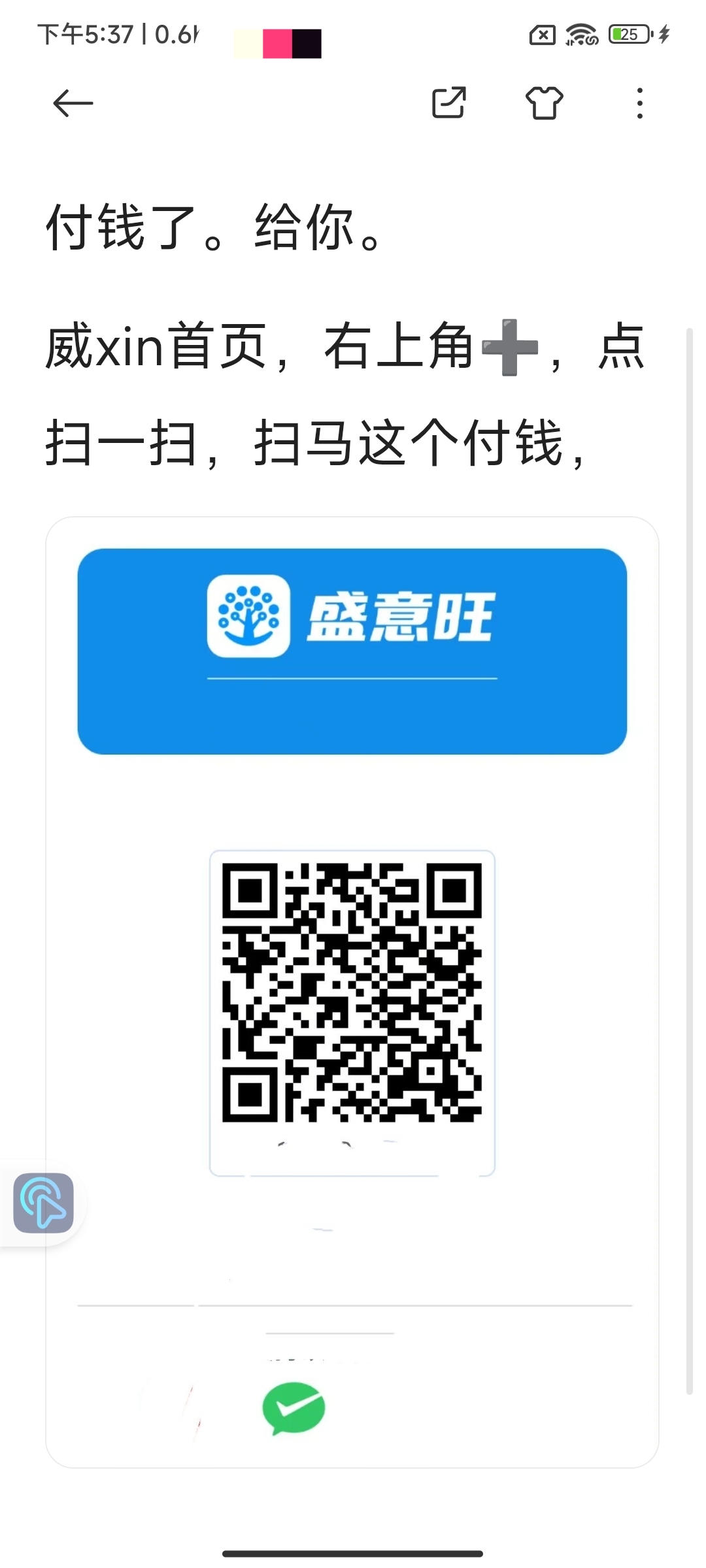Screen dimensions: 706x1568
Task: Open the theme (shirt) icon
Action: click(x=545, y=103)
